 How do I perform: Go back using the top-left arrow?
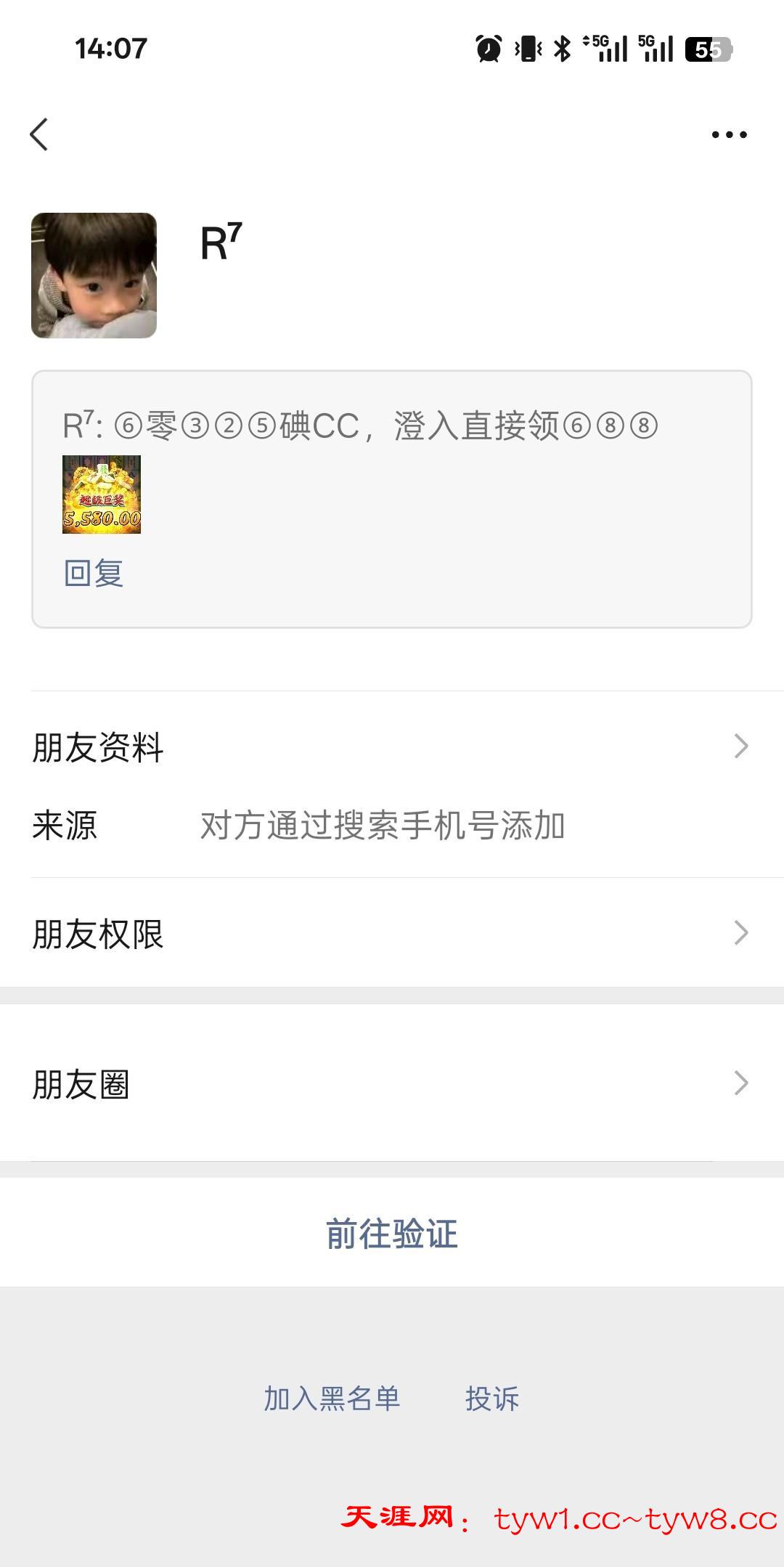pyautogui.click(x=39, y=134)
